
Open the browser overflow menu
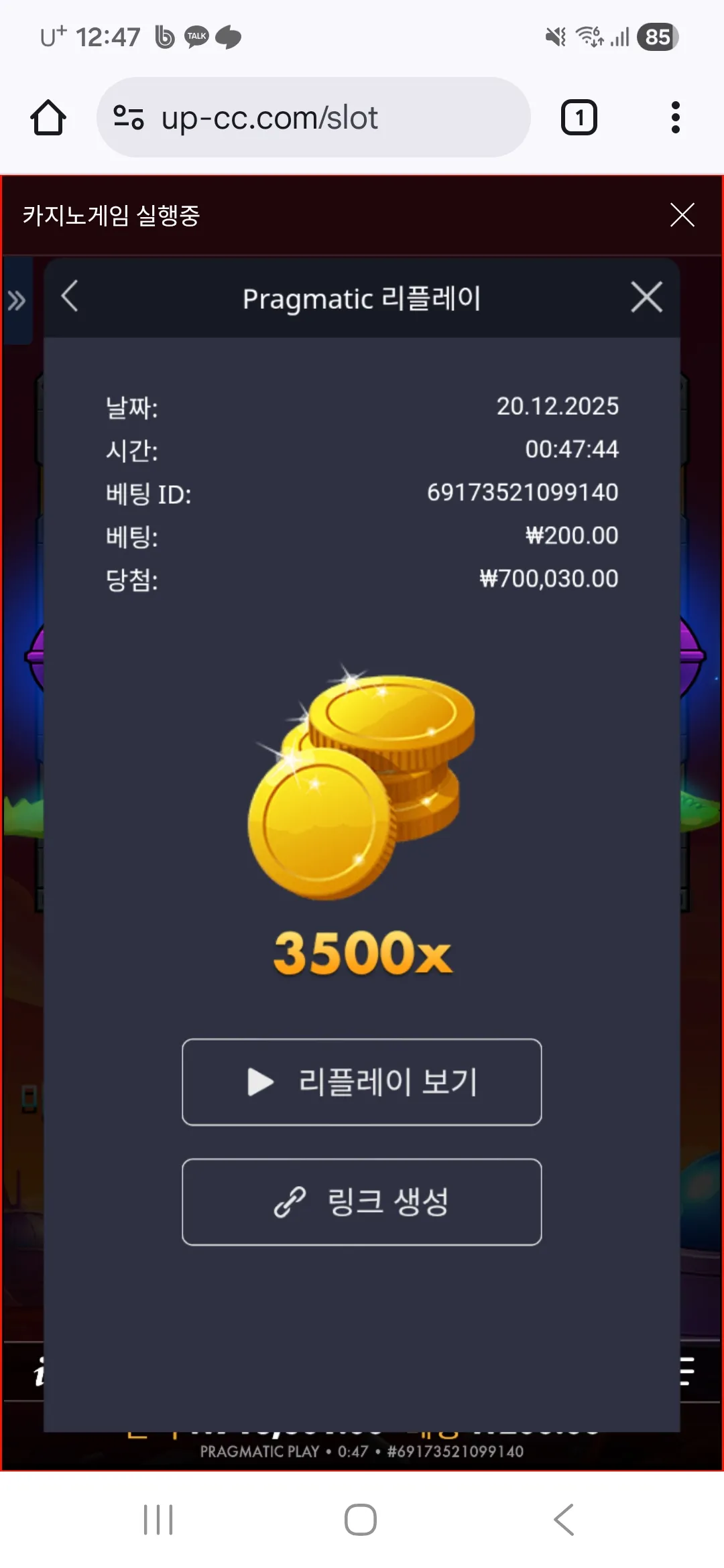[x=676, y=118]
